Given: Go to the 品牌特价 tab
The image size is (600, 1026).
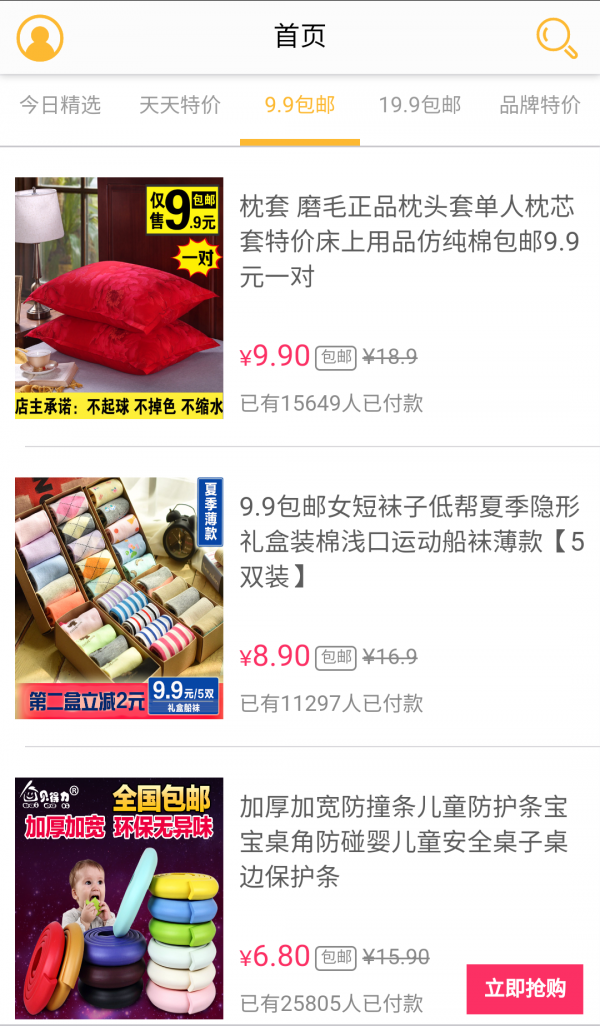Looking at the screenshot, I should coord(540,105).
